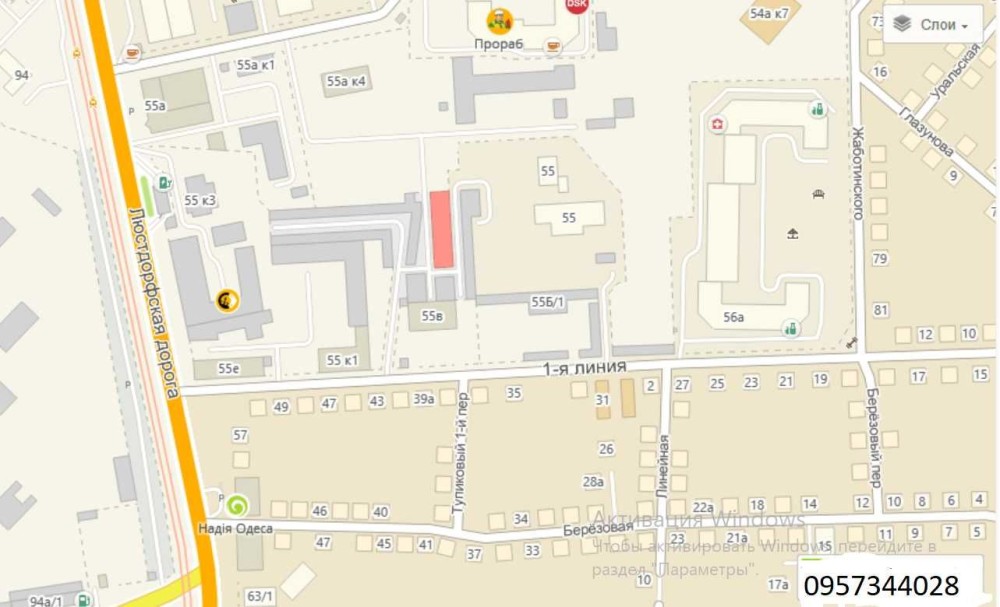Open the Надія Одеса place marker
The image size is (1000, 607).
point(236,505)
